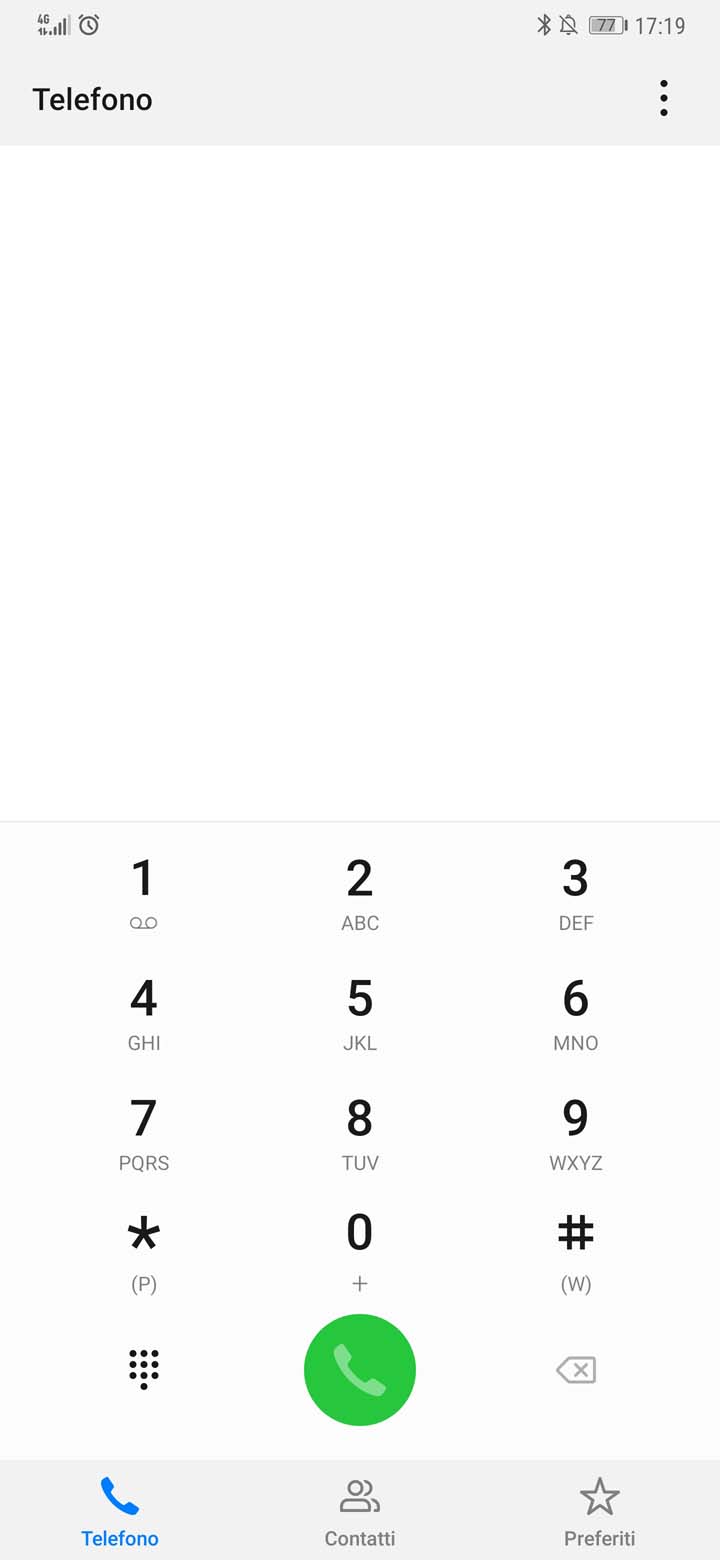720x1560 pixels.
Task: Tap the 5 JKL key
Action: [360, 1014]
